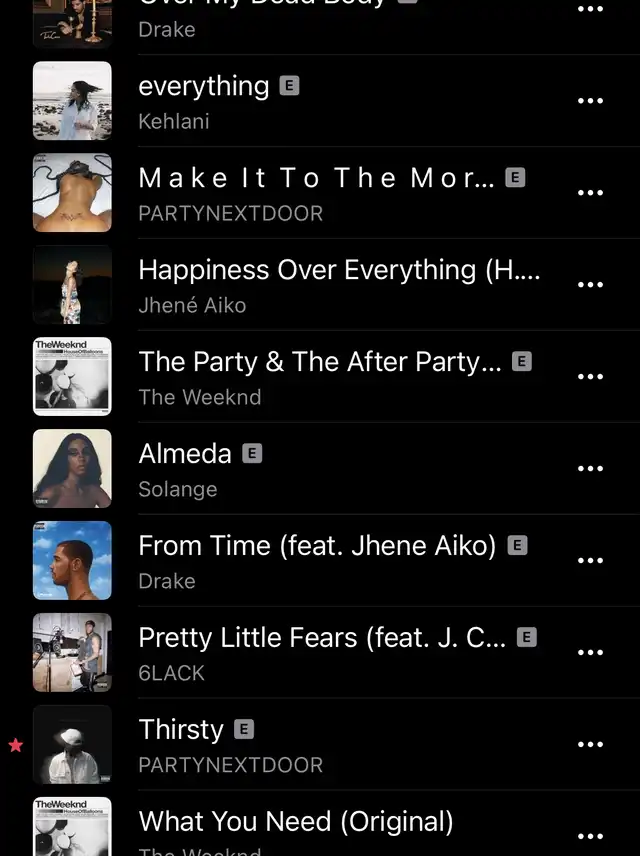Show options for Happiness Over Everything
This screenshot has width=640, height=856.
[591, 285]
